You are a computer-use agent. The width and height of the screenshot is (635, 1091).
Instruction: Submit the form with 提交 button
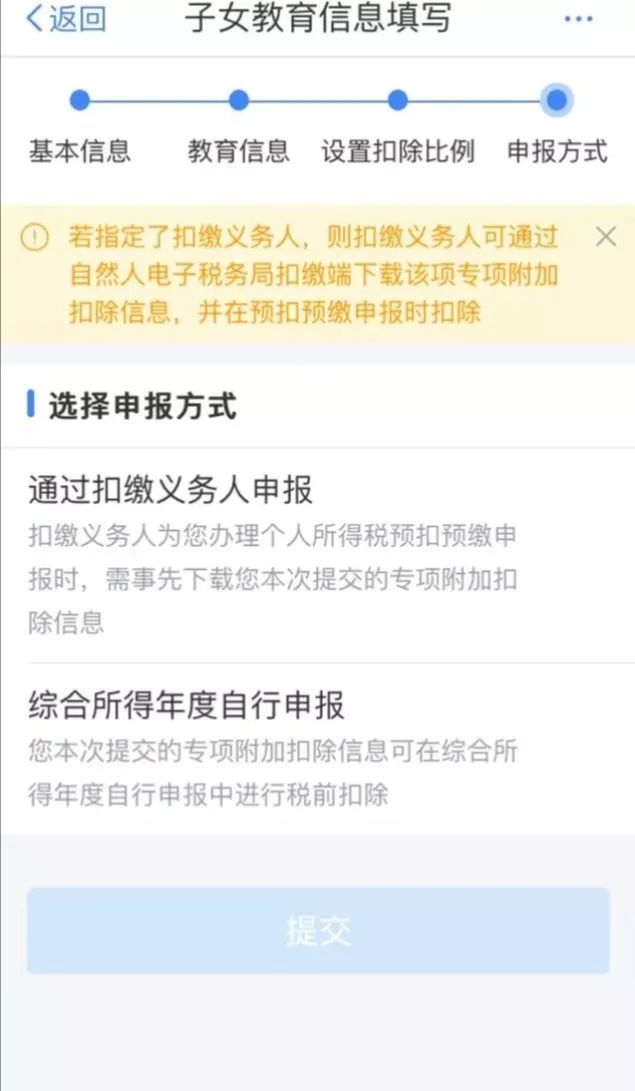(x=319, y=930)
